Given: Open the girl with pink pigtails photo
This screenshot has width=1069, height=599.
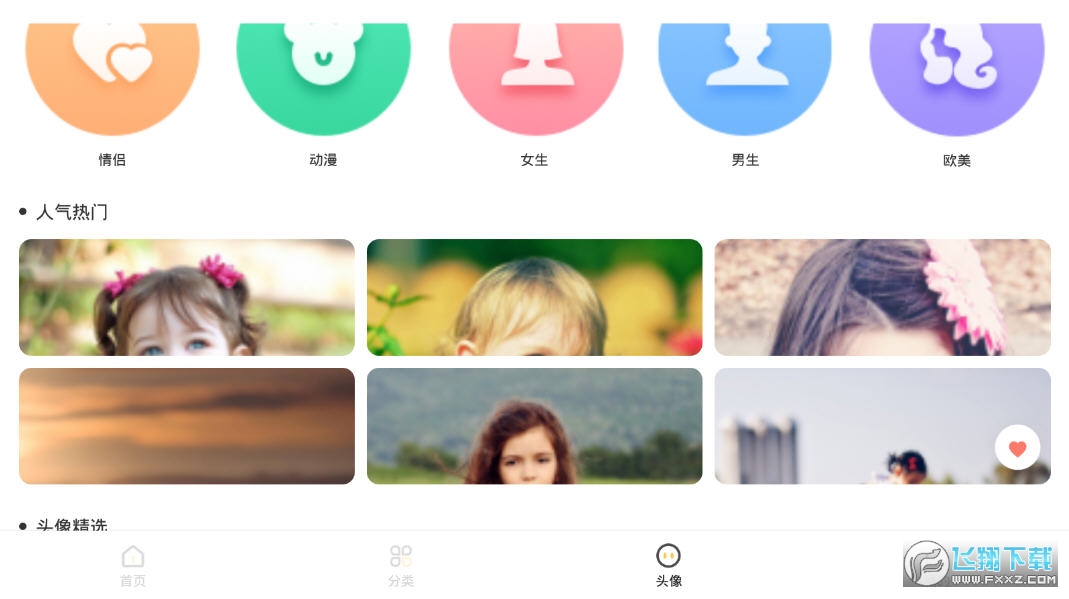Looking at the screenshot, I should (x=187, y=297).
